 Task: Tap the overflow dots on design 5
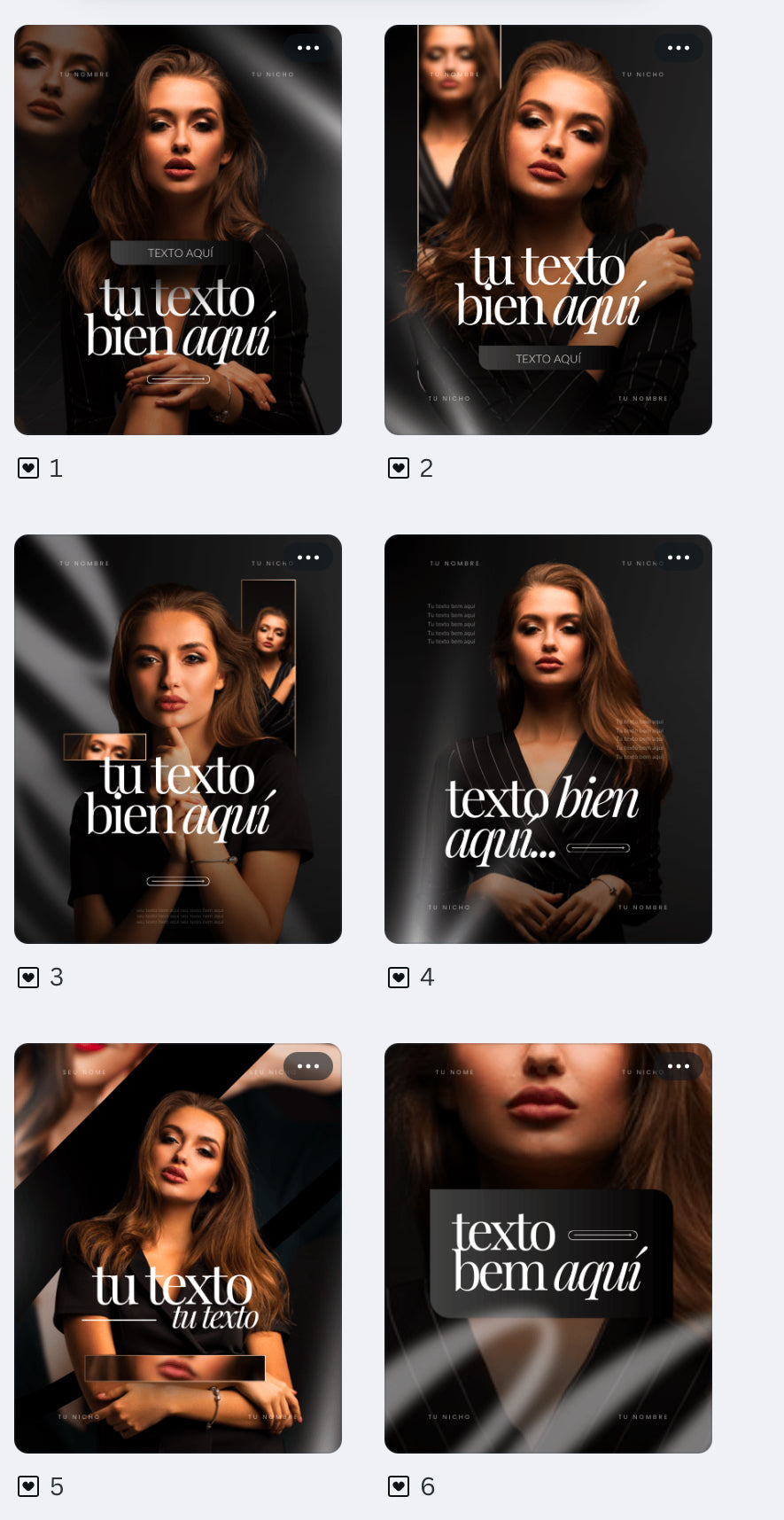point(308,1066)
